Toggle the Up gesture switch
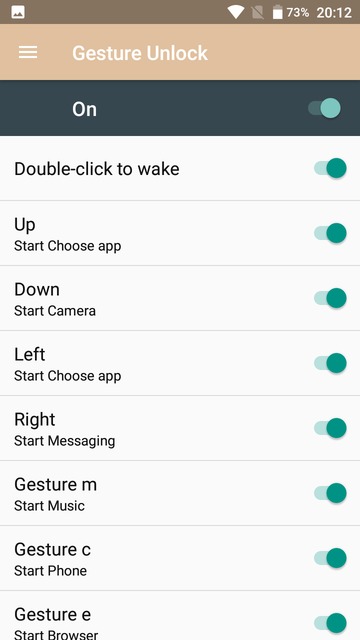 [330, 233]
